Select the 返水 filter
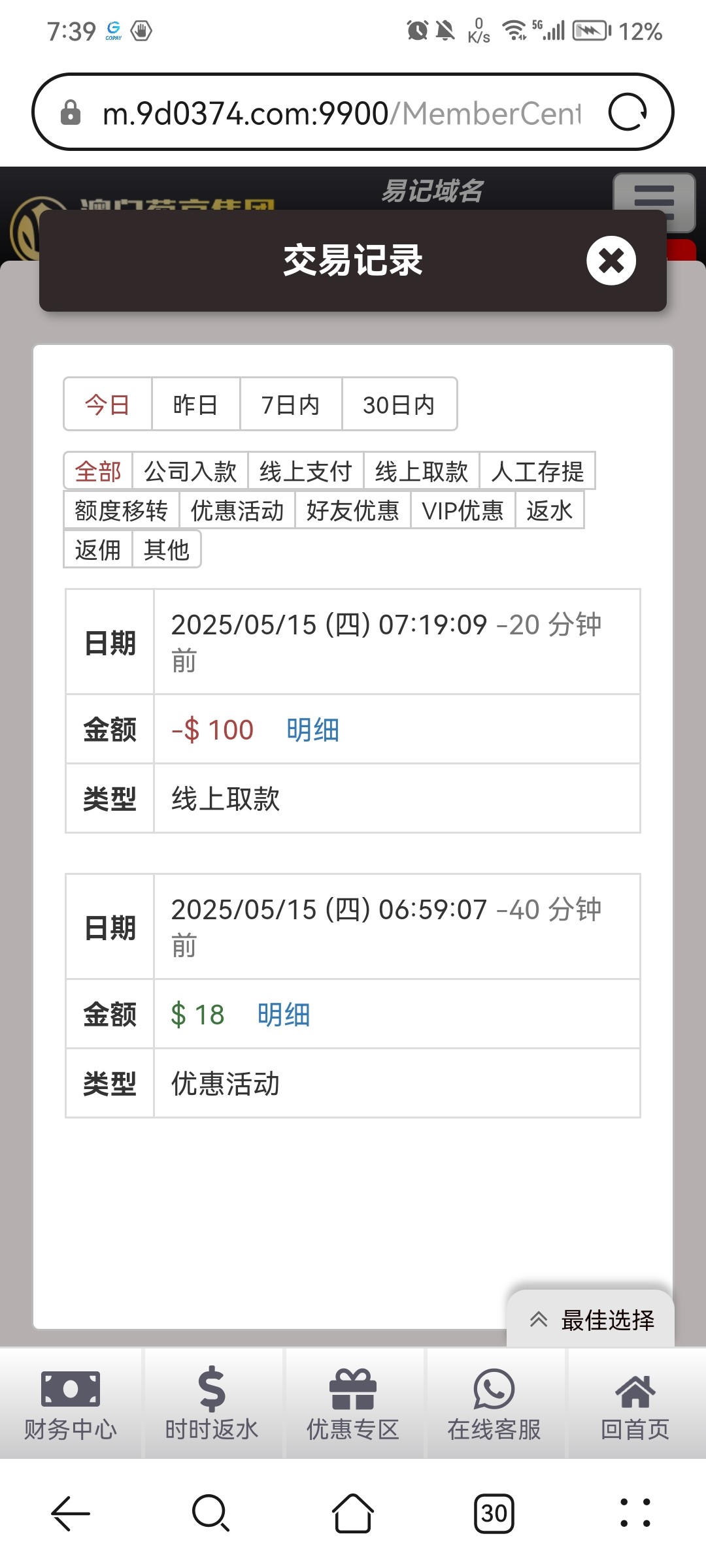Screen dimensions: 706x1568 [x=550, y=510]
